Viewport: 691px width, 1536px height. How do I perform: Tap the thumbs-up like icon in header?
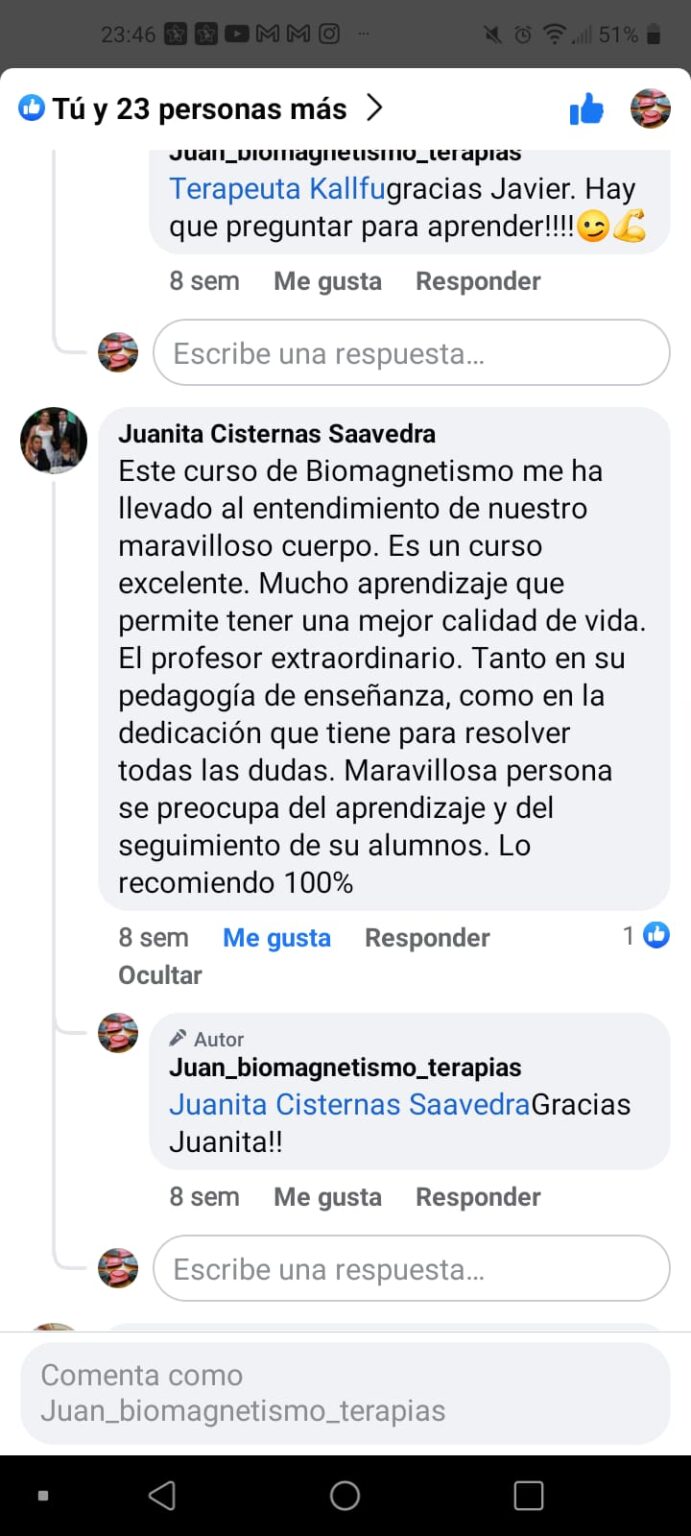(586, 108)
